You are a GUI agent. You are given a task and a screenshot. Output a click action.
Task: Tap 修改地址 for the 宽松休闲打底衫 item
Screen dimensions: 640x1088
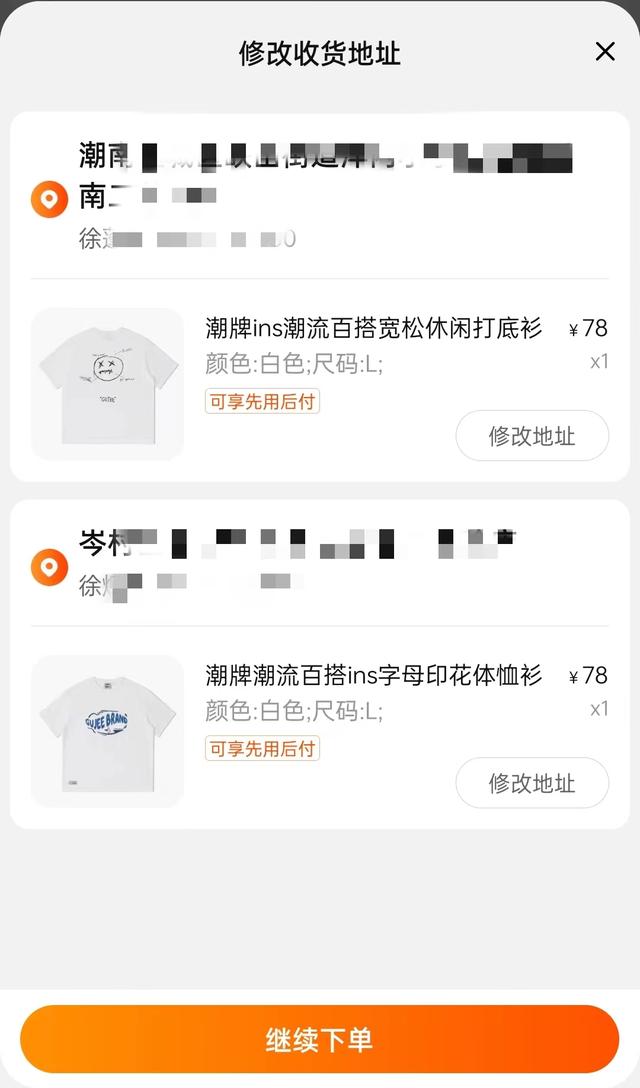[532, 436]
